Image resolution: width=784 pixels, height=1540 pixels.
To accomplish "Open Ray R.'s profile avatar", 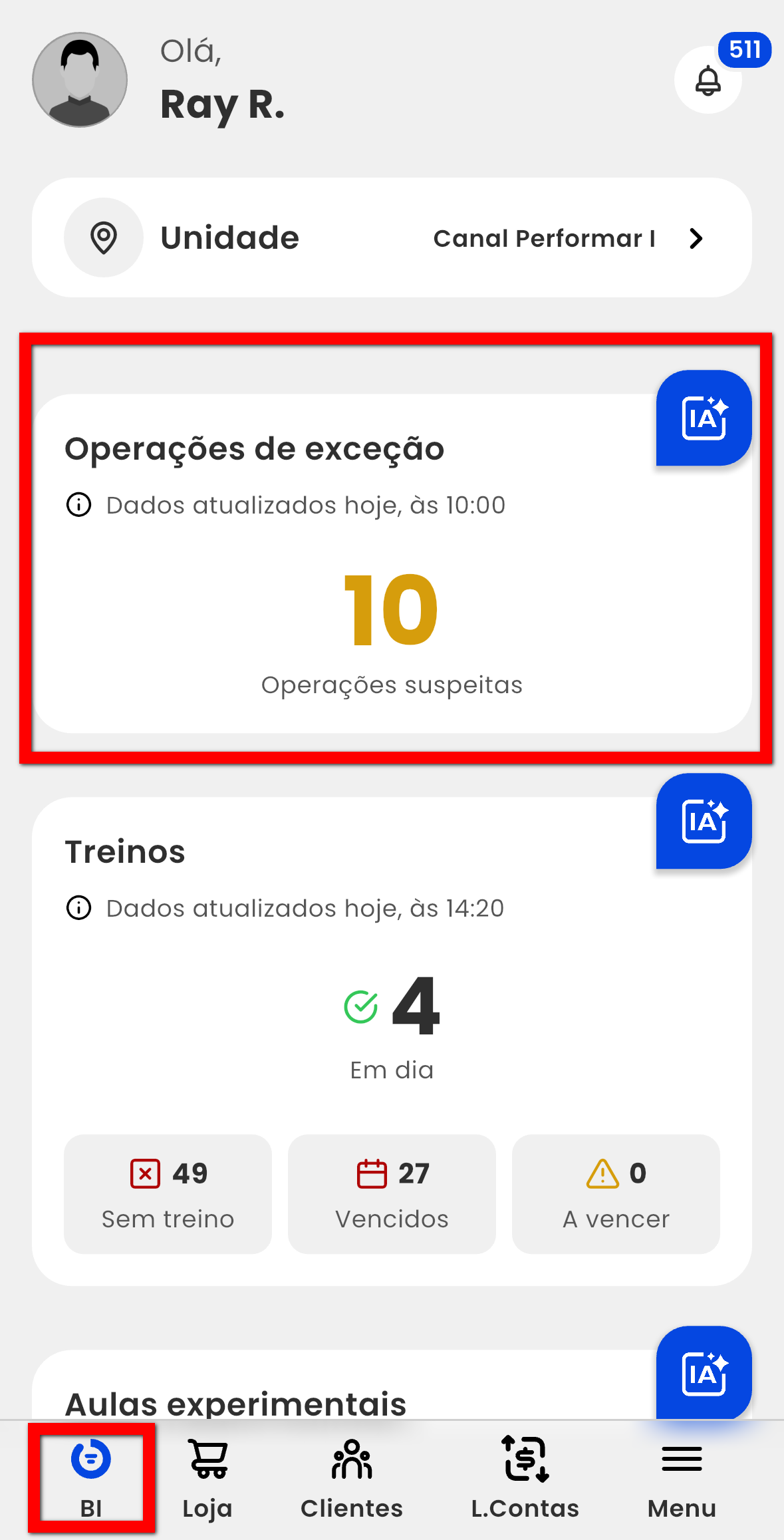I will click(x=80, y=80).
